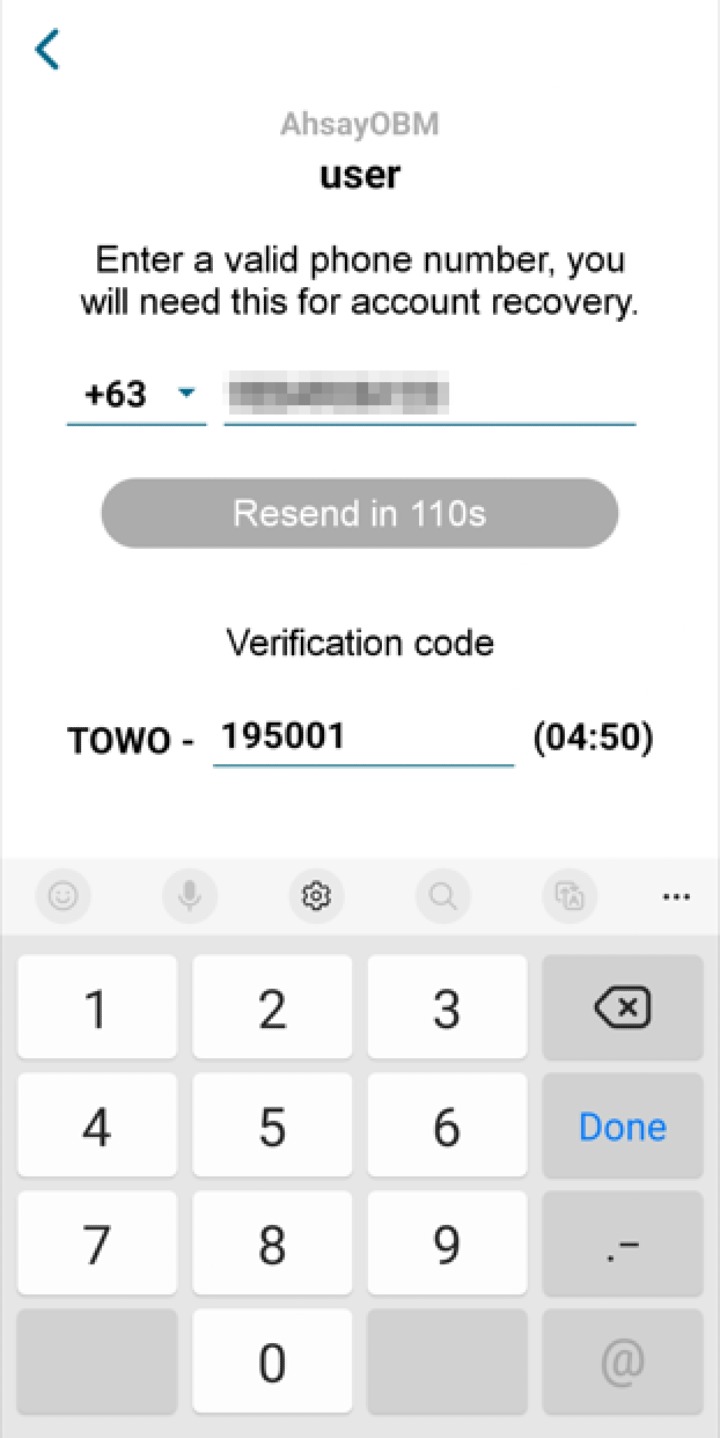720x1438 pixels.
Task: Tap Done on the keyboard
Action: (x=623, y=1127)
